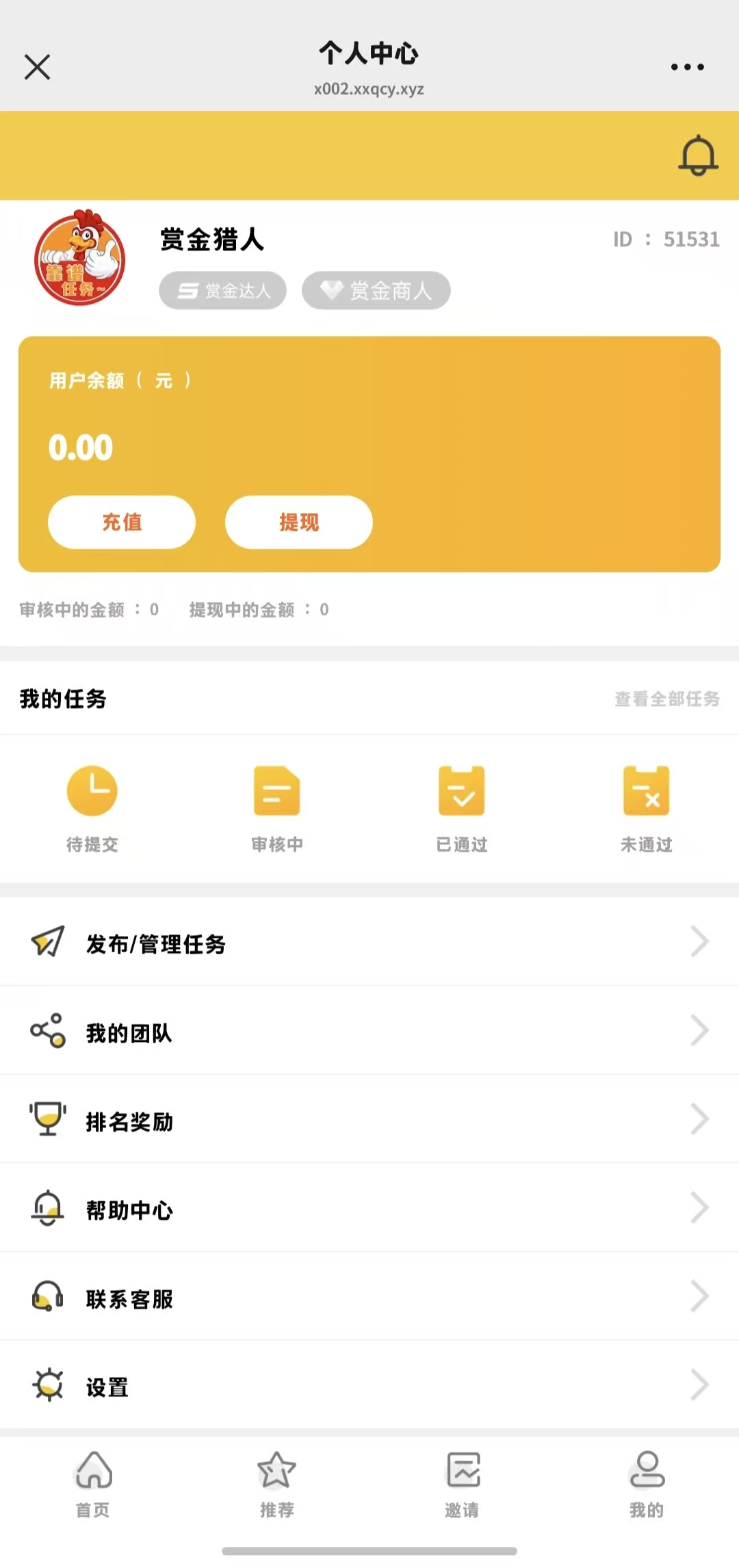739x1568 pixels.
Task: Tap the 充值 recharge button
Action: coord(122,522)
